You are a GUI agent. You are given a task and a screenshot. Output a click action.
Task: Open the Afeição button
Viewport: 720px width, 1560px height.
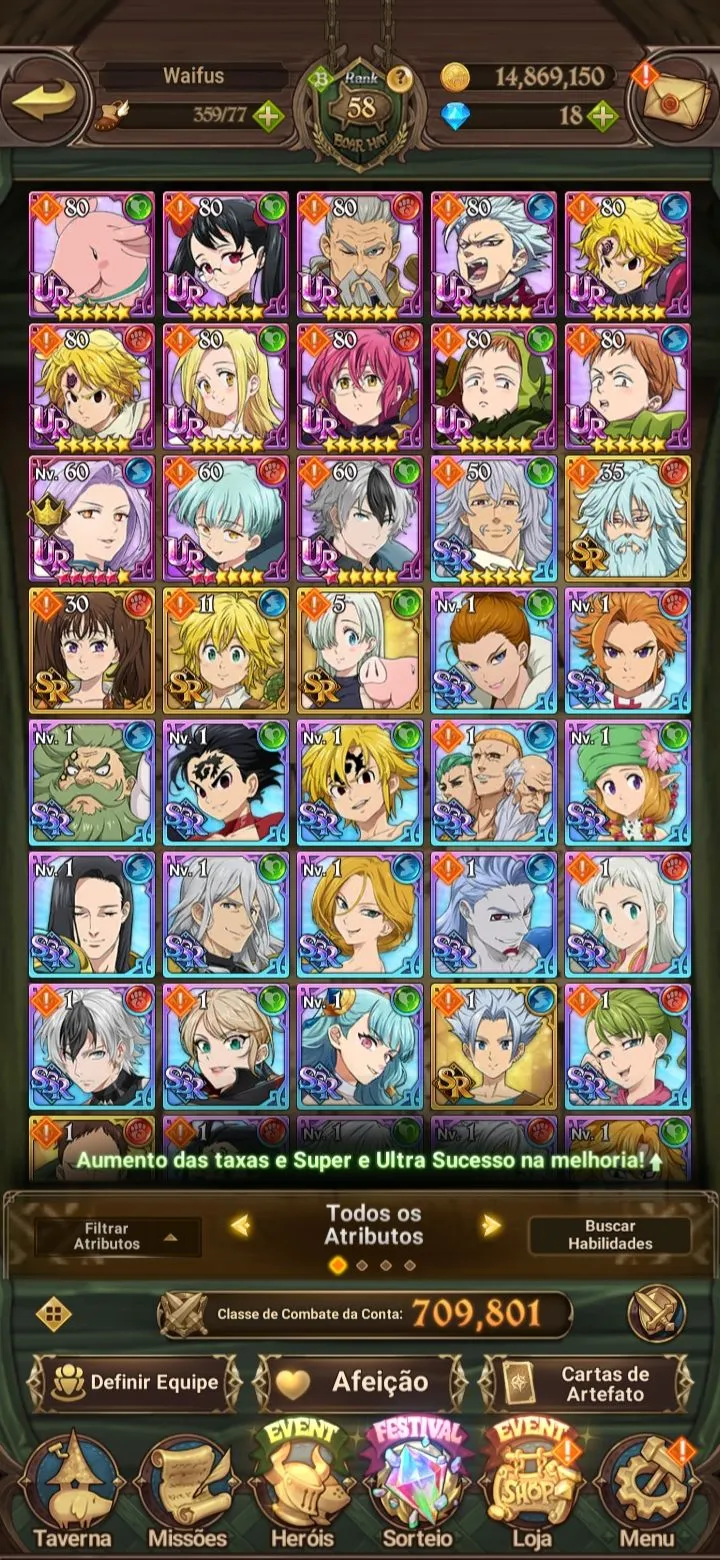point(360,1383)
